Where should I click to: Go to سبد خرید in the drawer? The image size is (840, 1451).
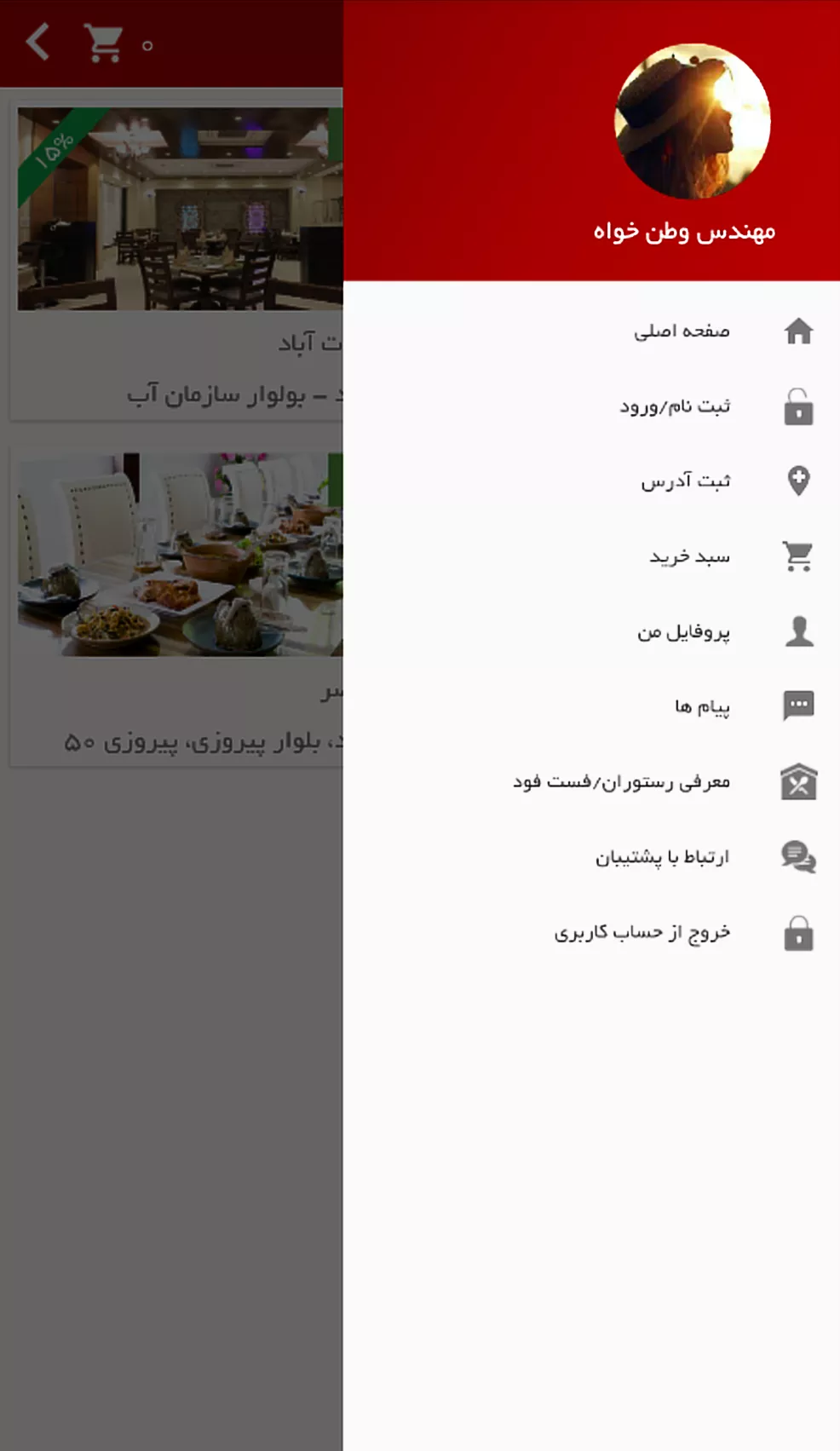click(689, 556)
